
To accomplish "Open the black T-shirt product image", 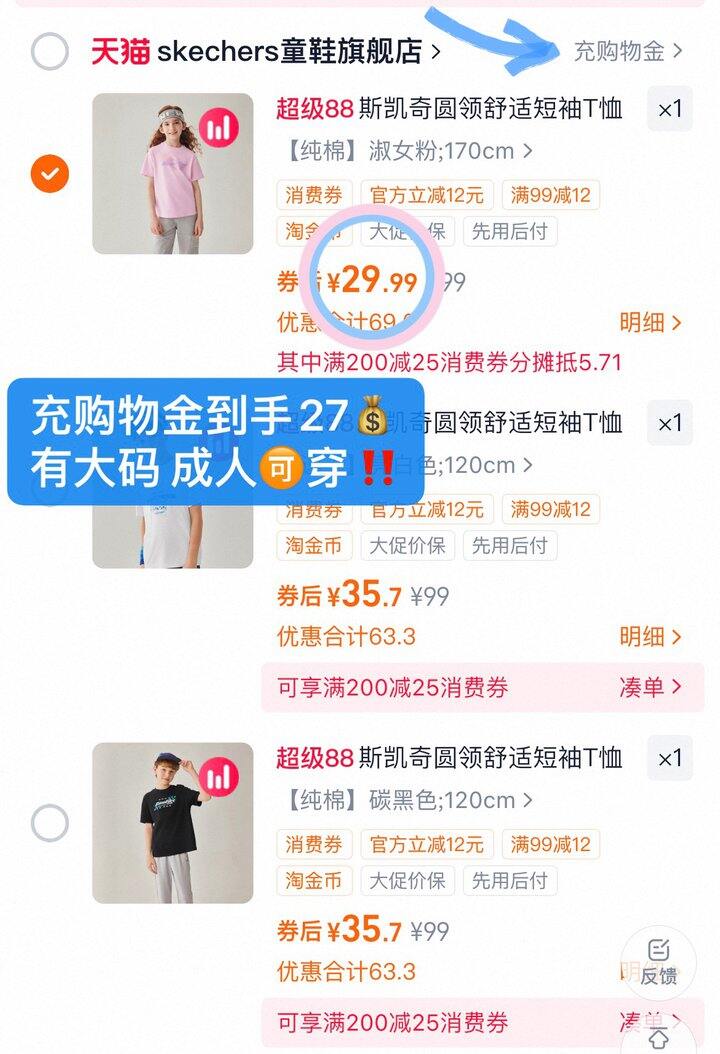I will (173, 823).
